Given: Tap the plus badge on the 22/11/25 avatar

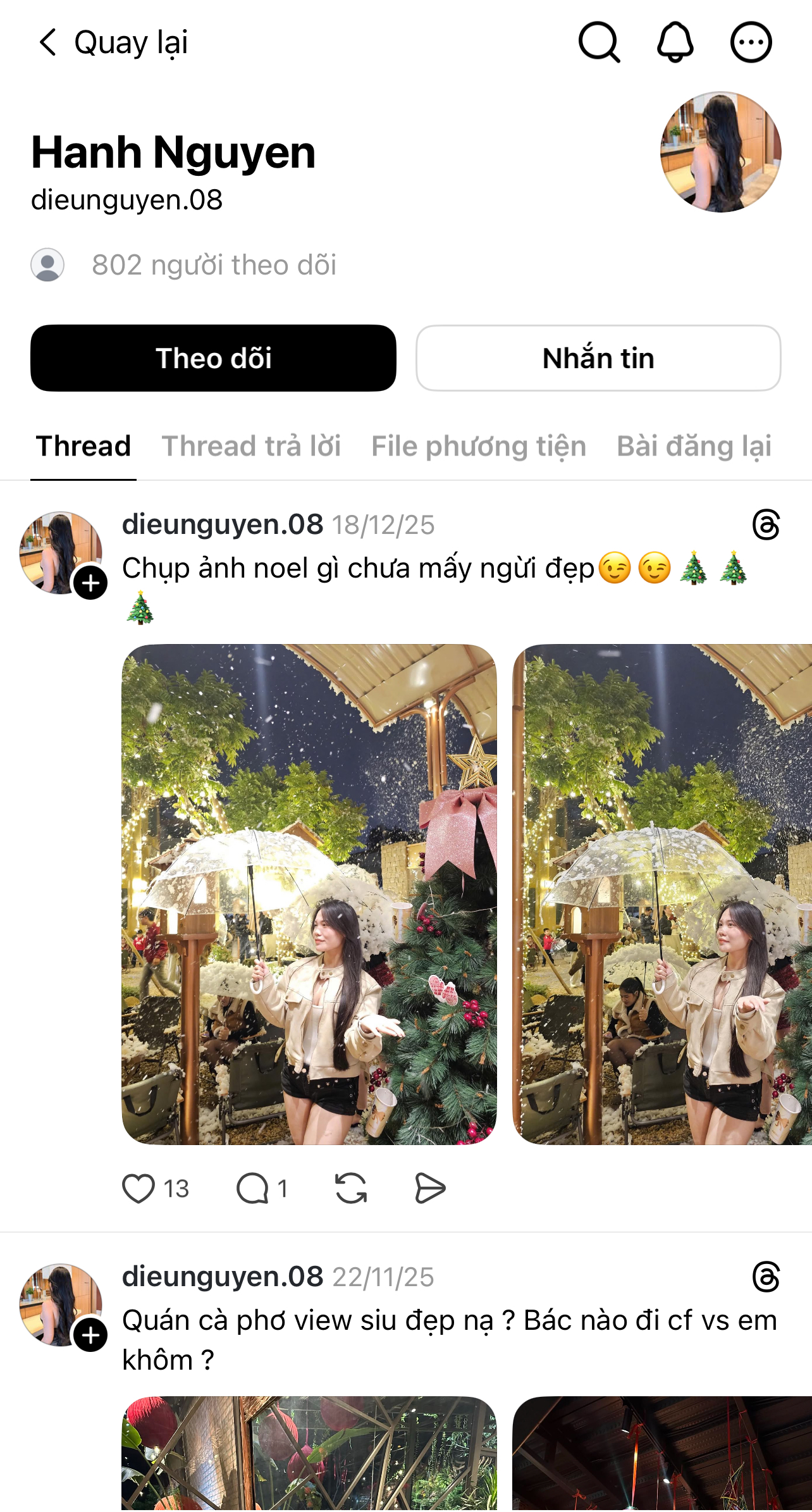Looking at the screenshot, I should coord(90,1335).
